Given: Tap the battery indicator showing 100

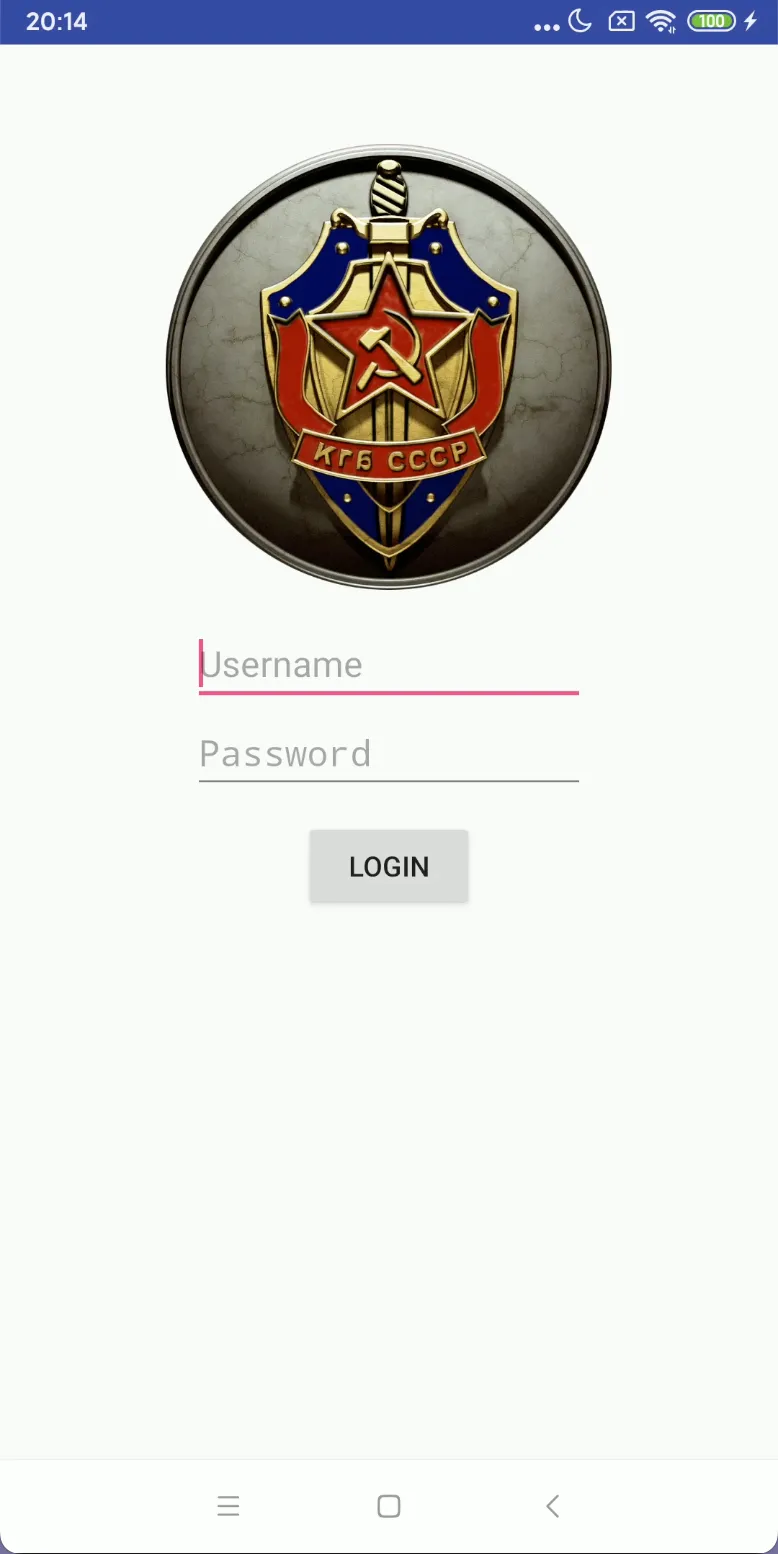Looking at the screenshot, I should [710, 20].
